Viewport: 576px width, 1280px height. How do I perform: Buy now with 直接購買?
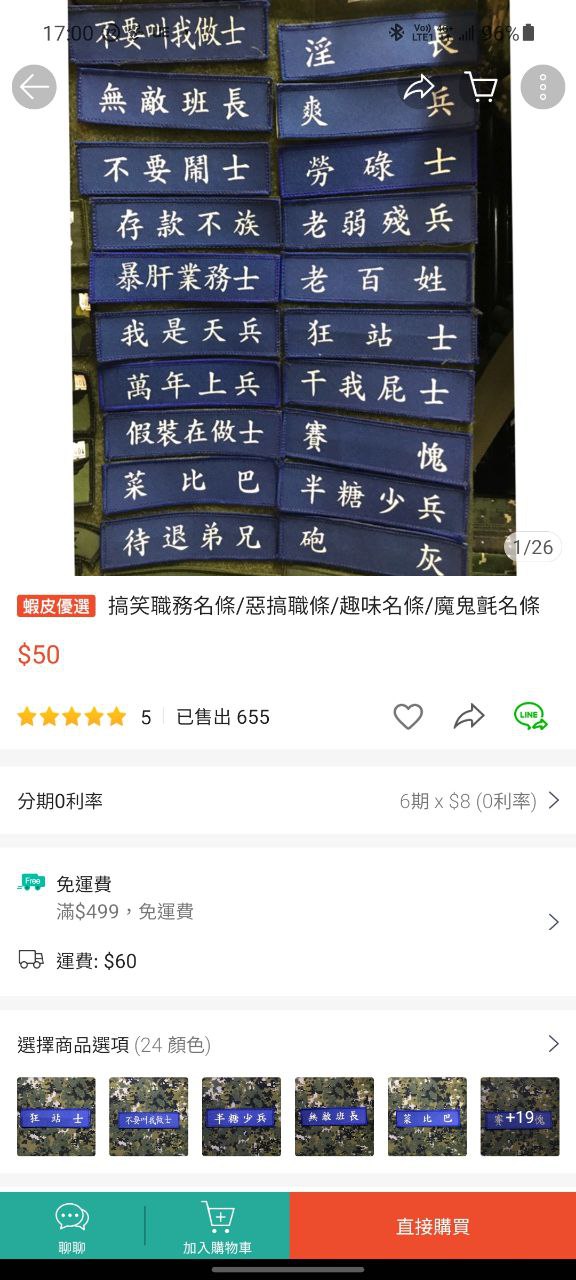(433, 1226)
